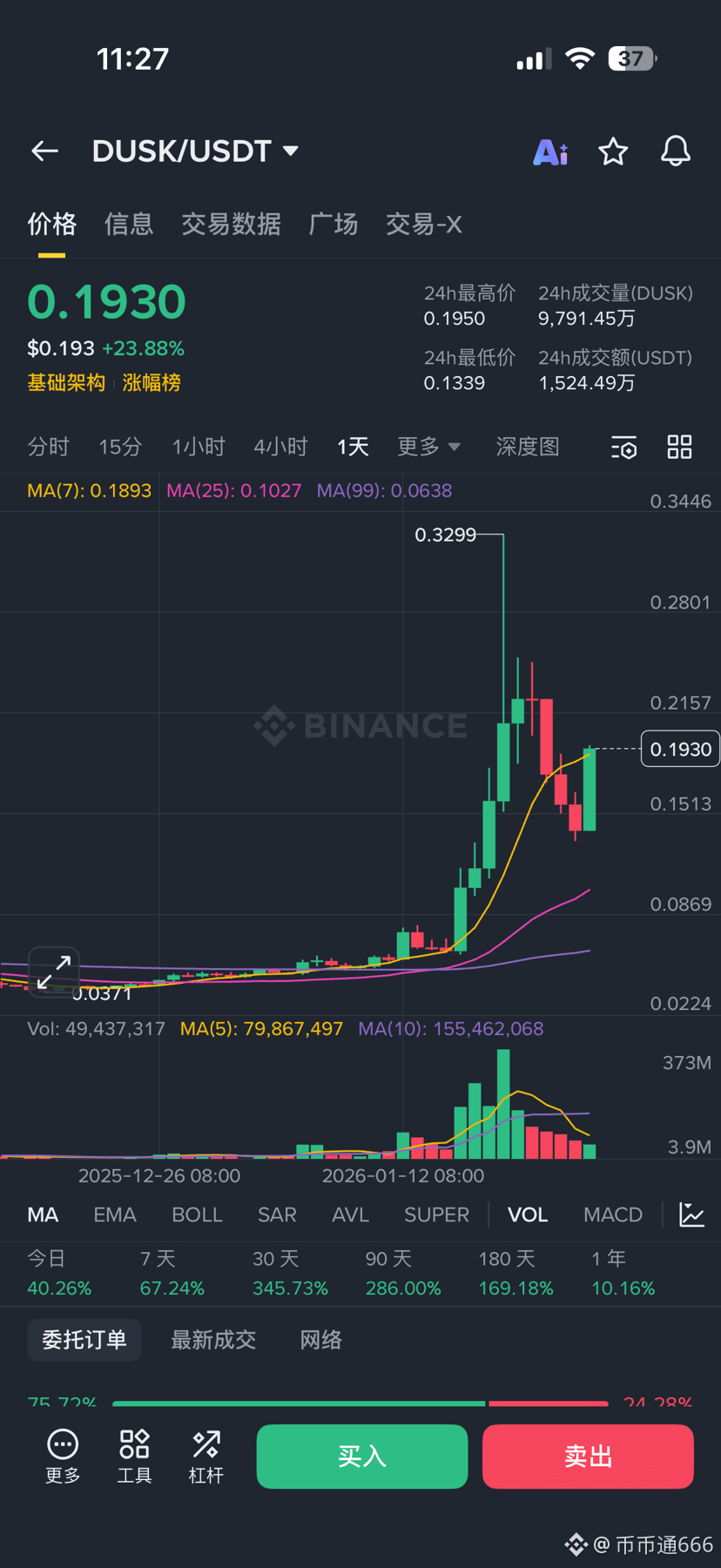Open the 广场 tab
721x1568 pixels.
[x=333, y=225]
